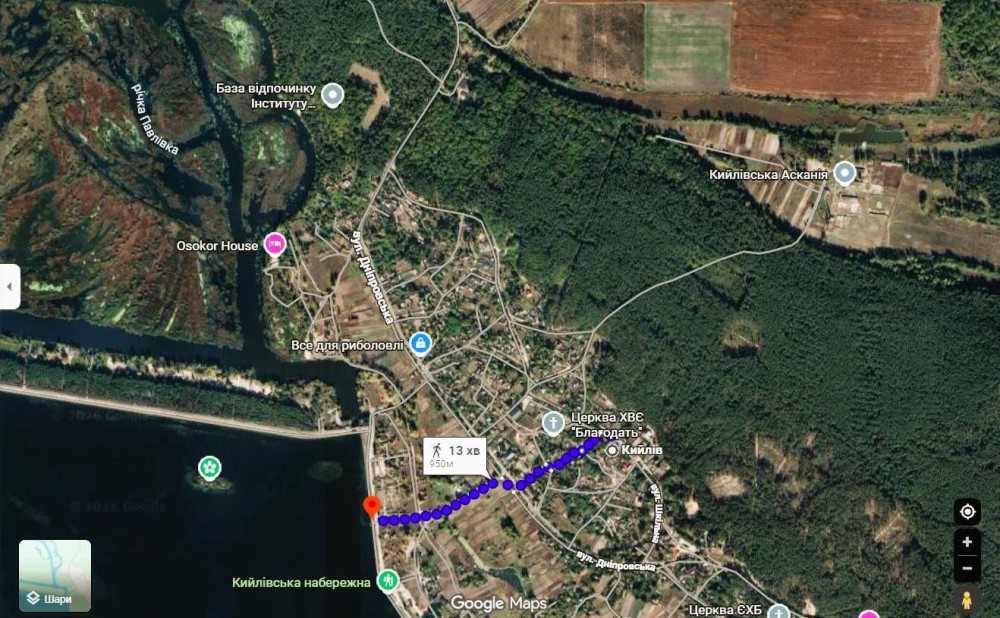Open the Osokor House hotel marker
The image size is (1000, 618).
[x=275, y=245]
